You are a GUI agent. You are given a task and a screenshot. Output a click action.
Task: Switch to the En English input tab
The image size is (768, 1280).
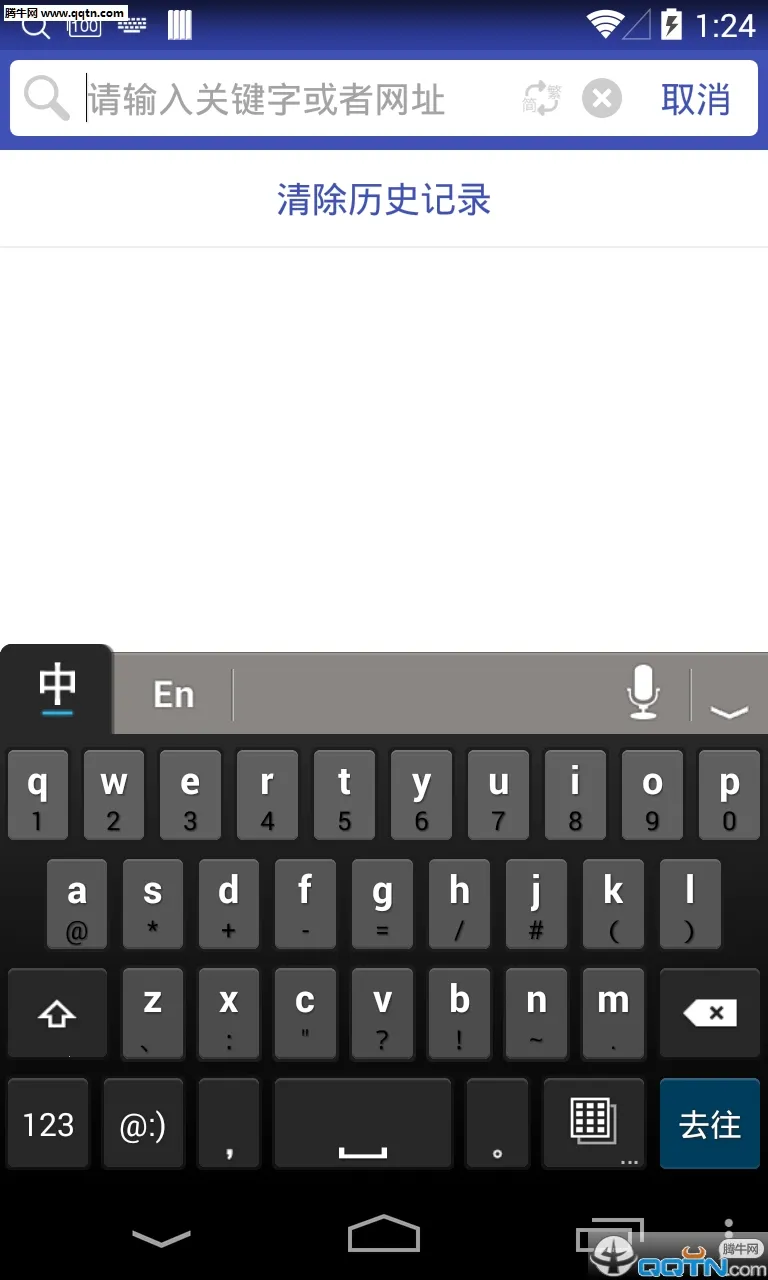click(x=172, y=693)
